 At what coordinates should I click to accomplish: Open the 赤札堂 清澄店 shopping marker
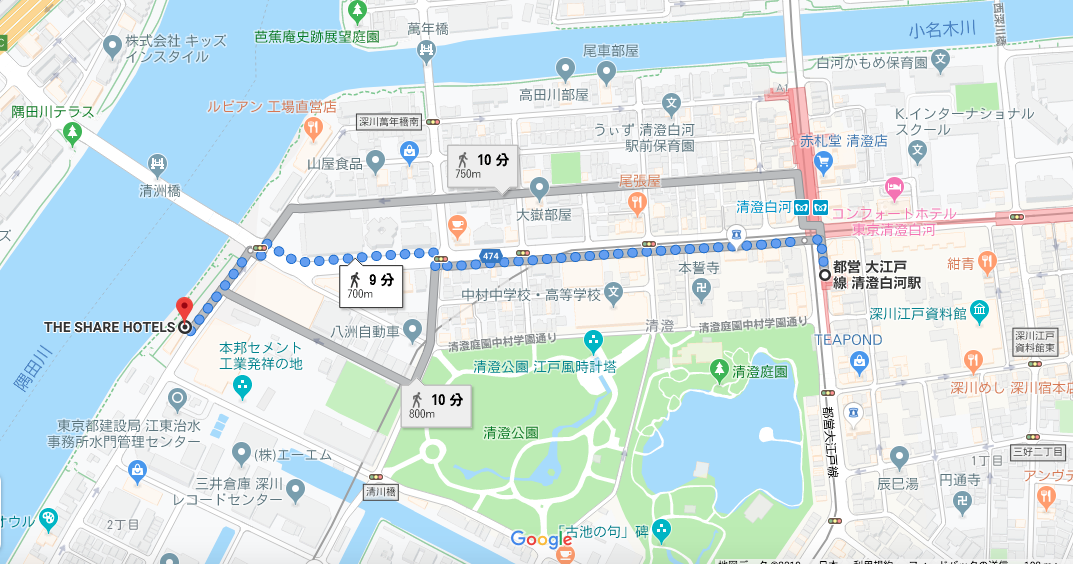[821, 161]
